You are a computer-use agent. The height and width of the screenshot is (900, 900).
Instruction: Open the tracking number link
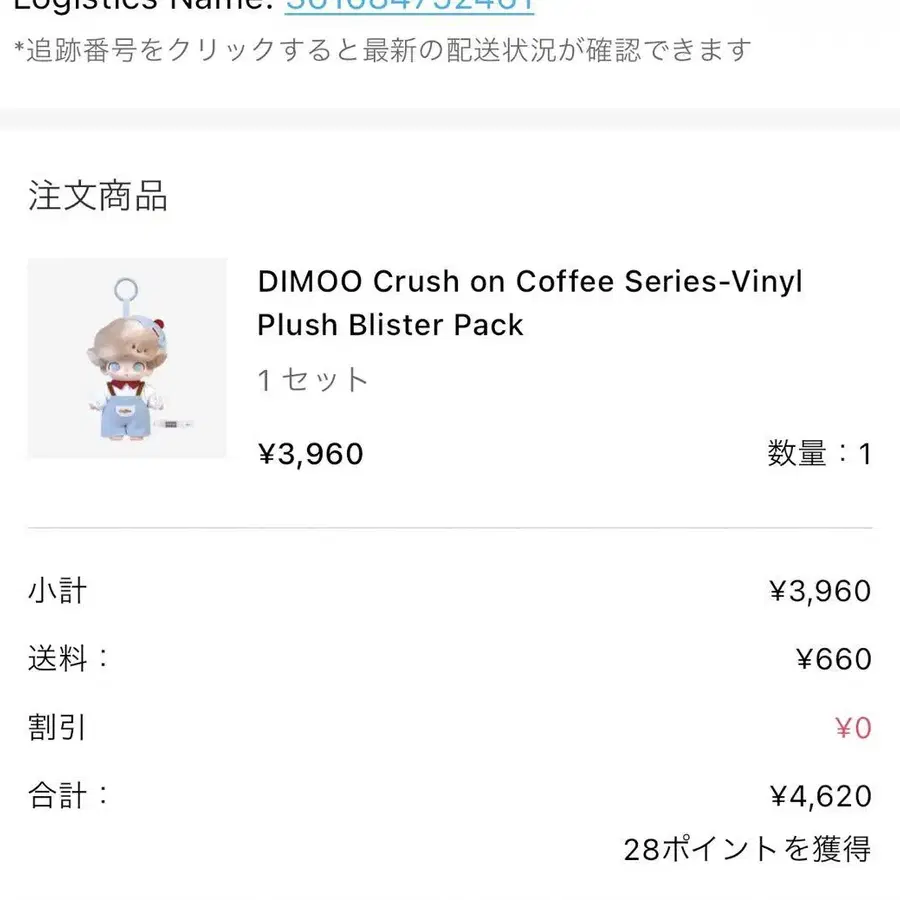click(x=409, y=6)
